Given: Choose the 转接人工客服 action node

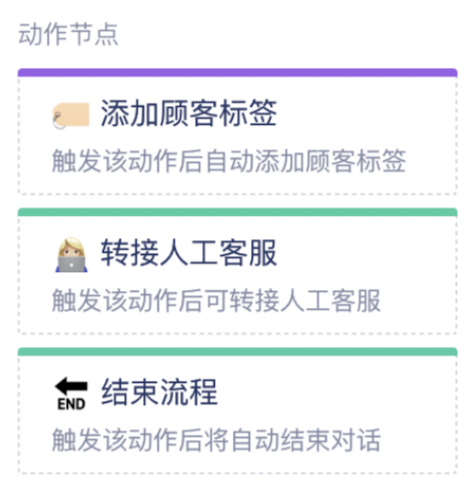Looking at the screenshot, I should click(x=237, y=271).
